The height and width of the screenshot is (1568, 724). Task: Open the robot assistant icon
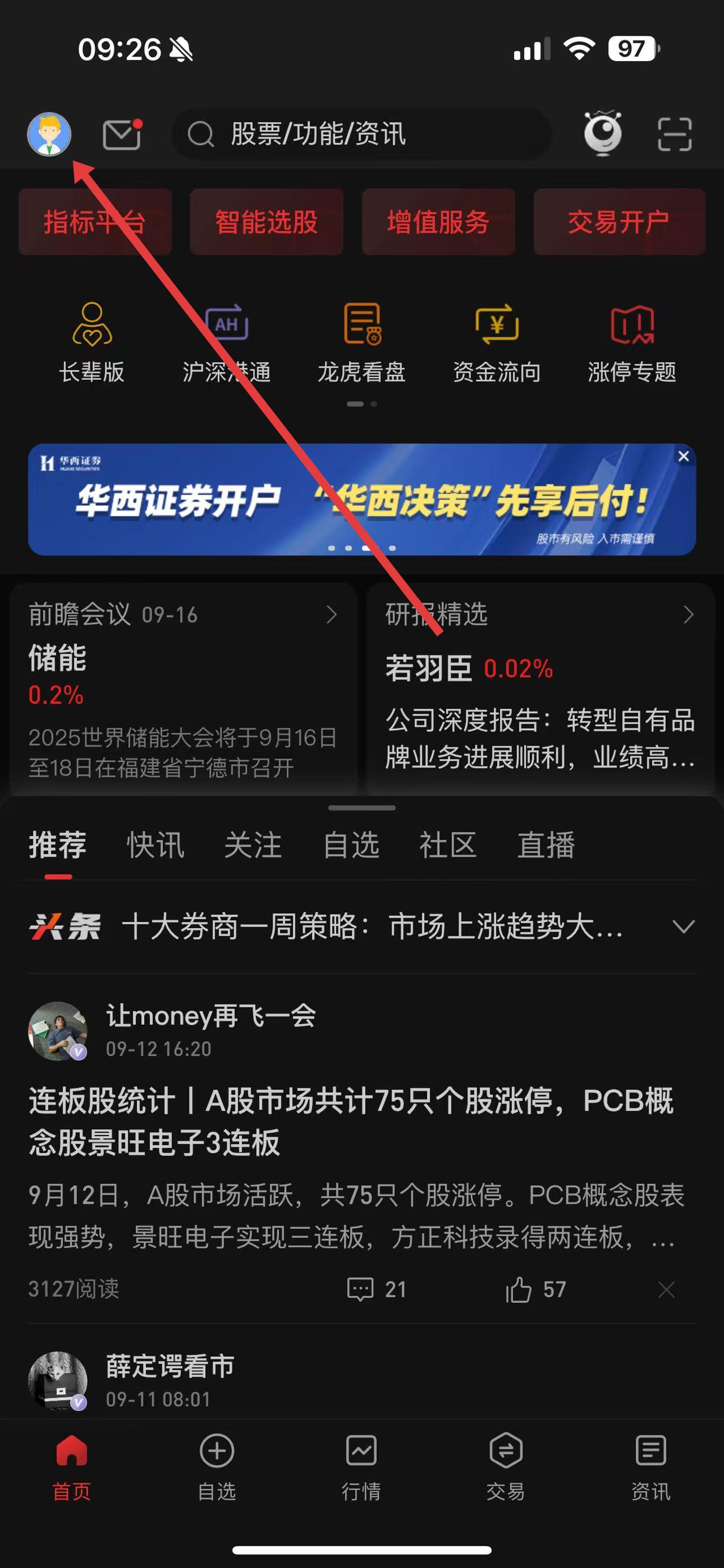(602, 133)
